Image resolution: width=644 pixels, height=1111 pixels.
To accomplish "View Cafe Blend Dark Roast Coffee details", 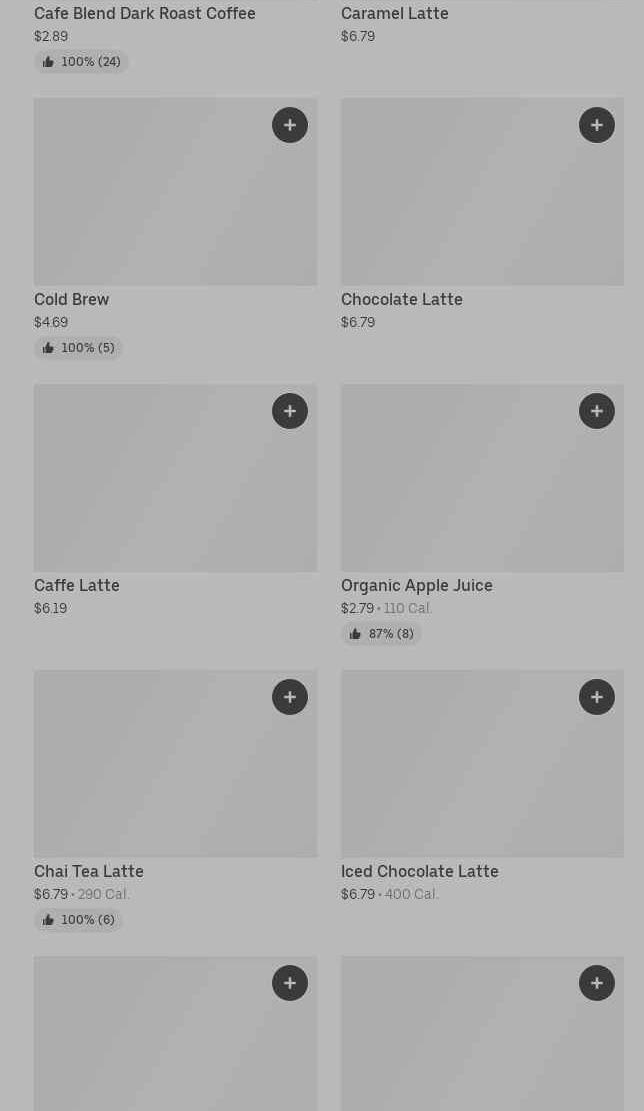I will [x=145, y=14].
